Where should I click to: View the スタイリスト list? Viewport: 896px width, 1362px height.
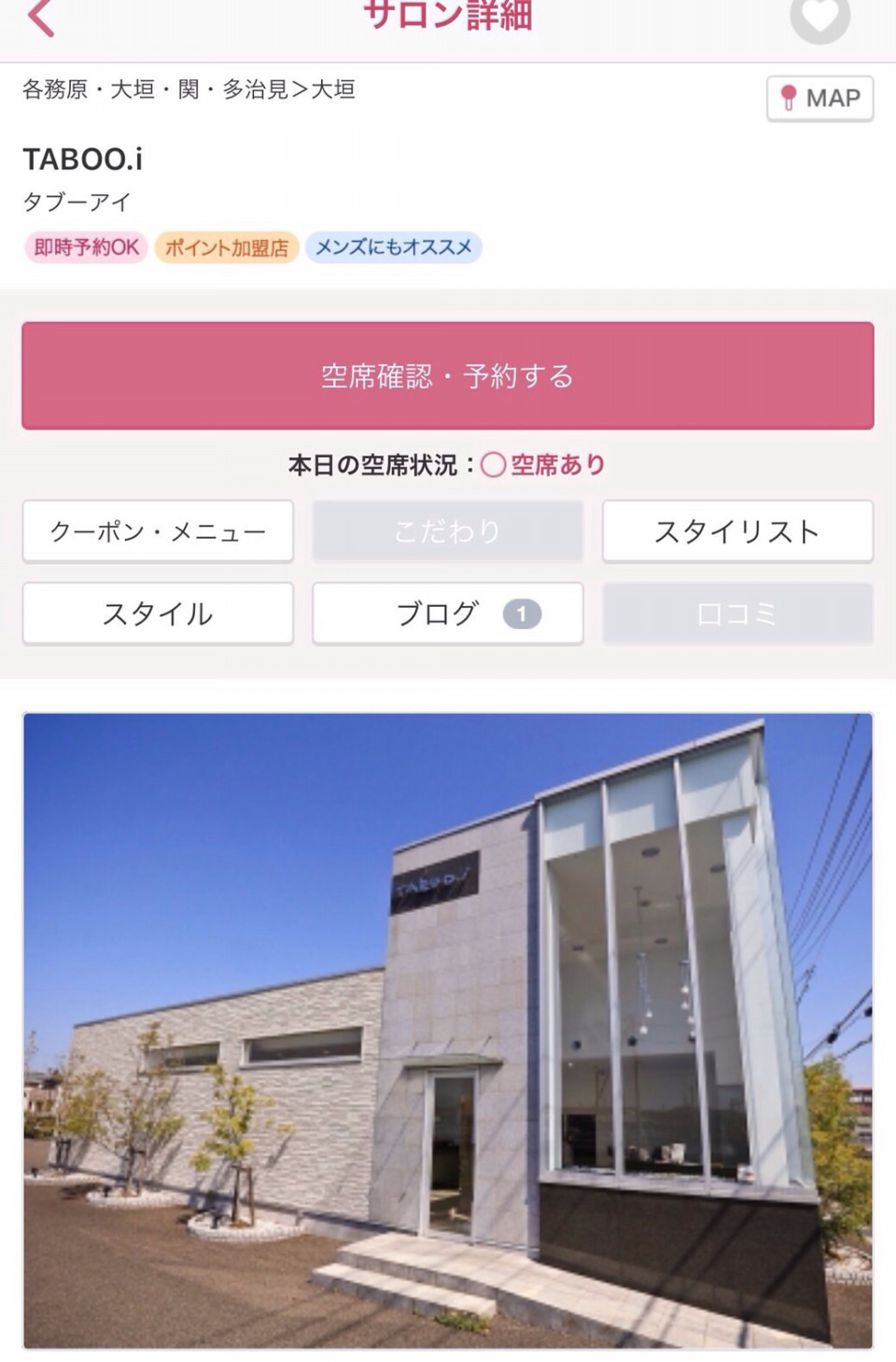[737, 531]
